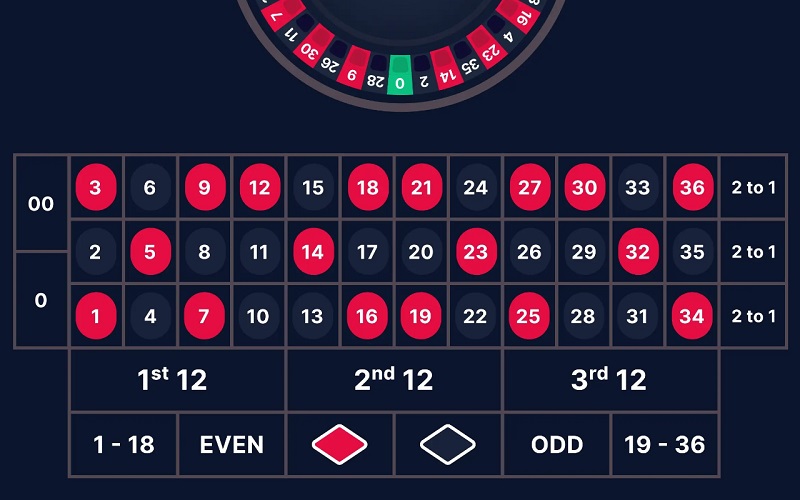Bet on the black diamond
The image size is (800, 500).
[447, 445]
